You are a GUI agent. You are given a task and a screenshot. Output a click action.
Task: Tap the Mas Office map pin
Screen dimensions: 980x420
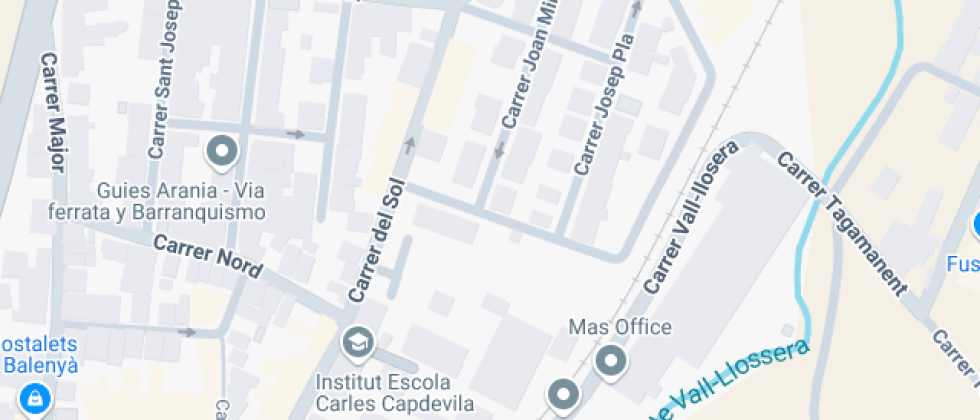coord(610,362)
